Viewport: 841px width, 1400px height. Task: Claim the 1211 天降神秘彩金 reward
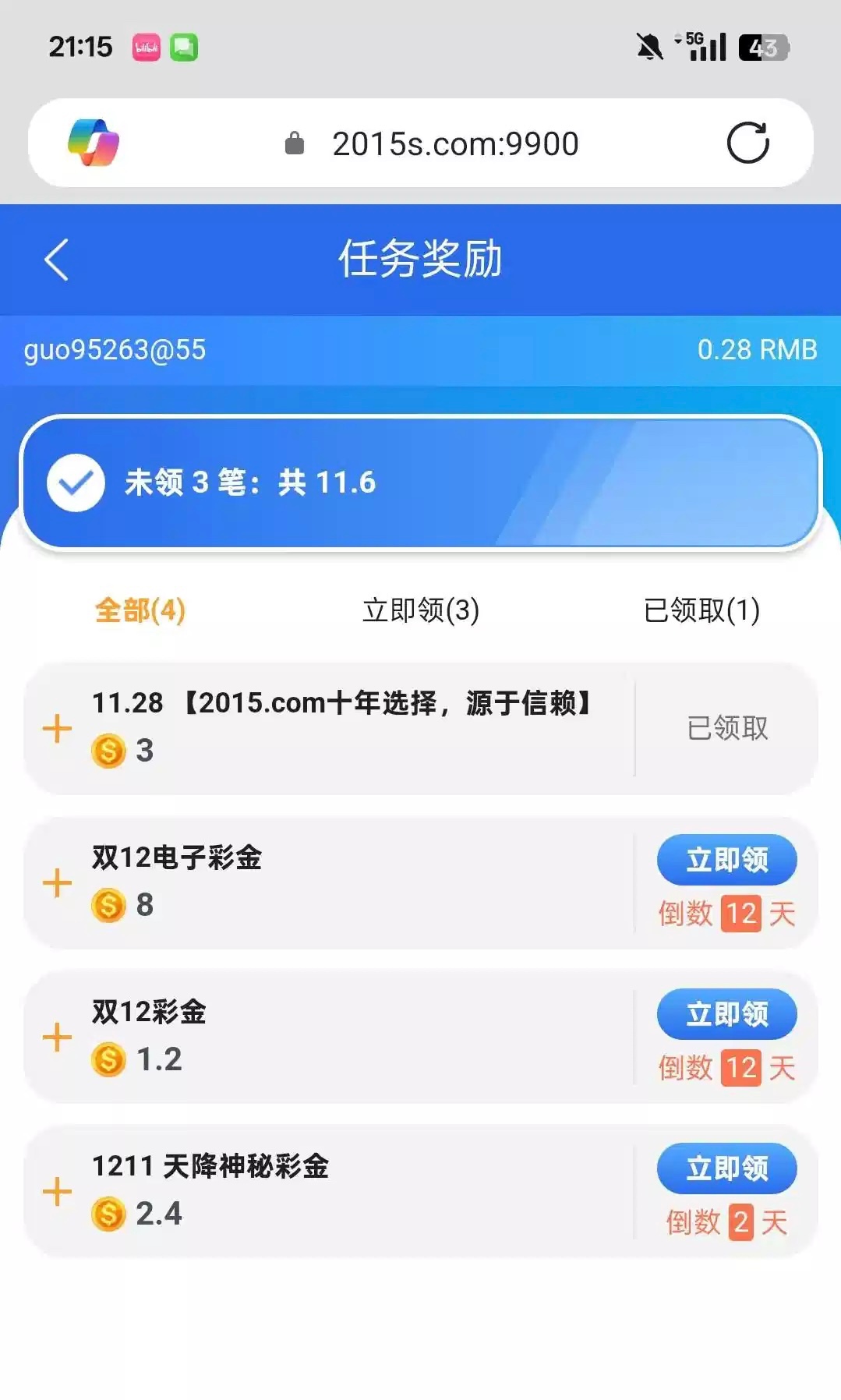726,1168
